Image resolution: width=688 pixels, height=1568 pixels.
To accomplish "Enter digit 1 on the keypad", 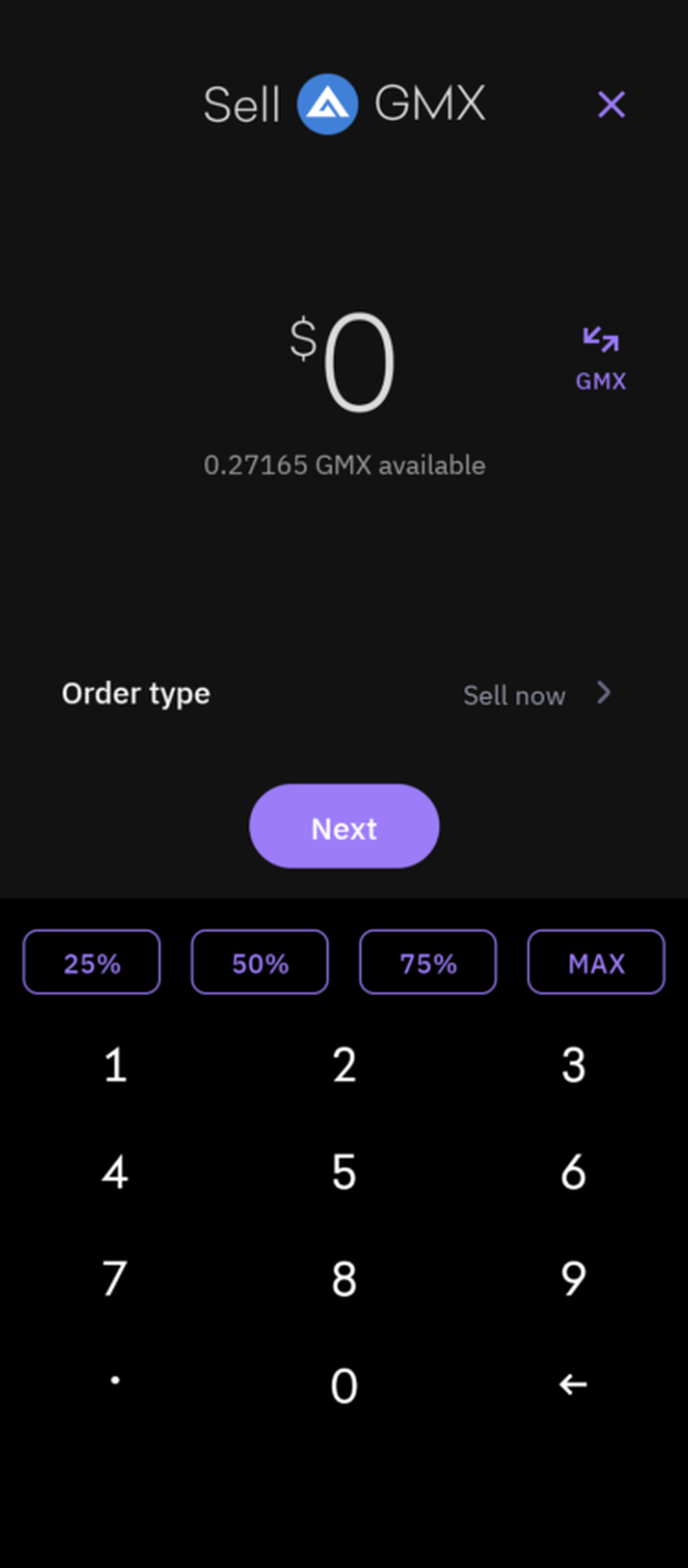I will [115, 1065].
